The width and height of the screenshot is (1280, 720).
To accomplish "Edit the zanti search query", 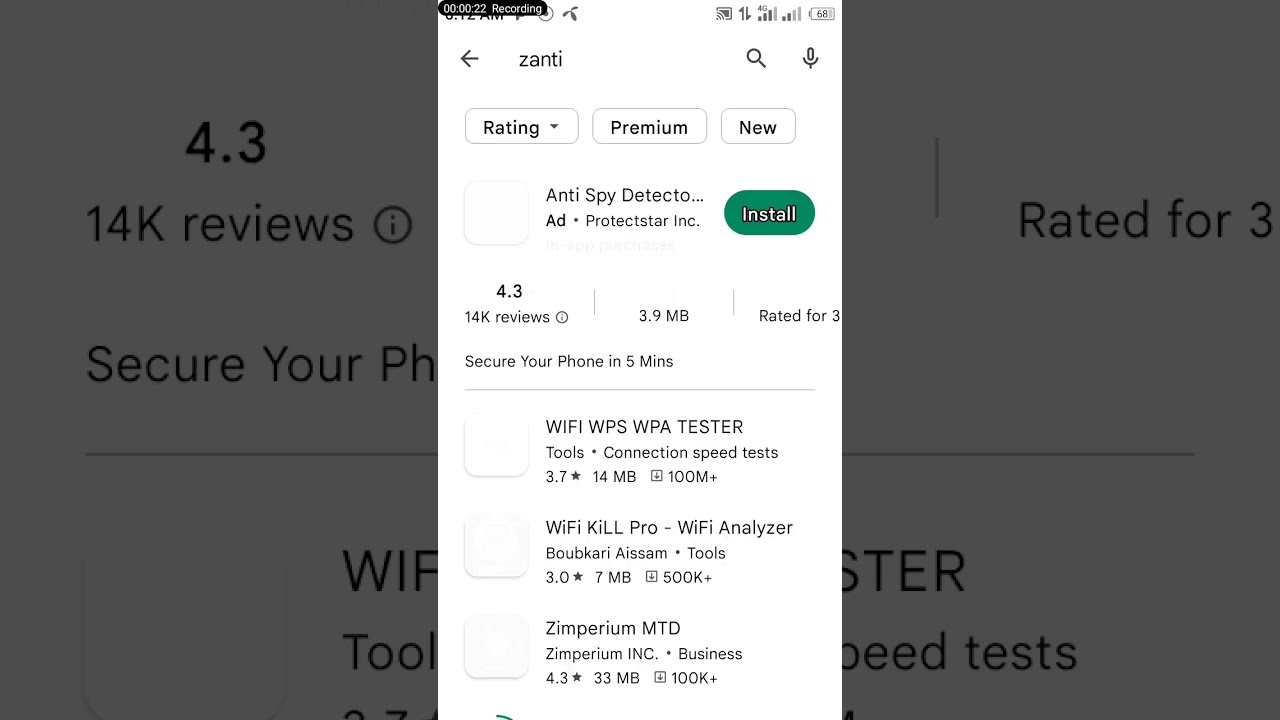I will click(600, 60).
